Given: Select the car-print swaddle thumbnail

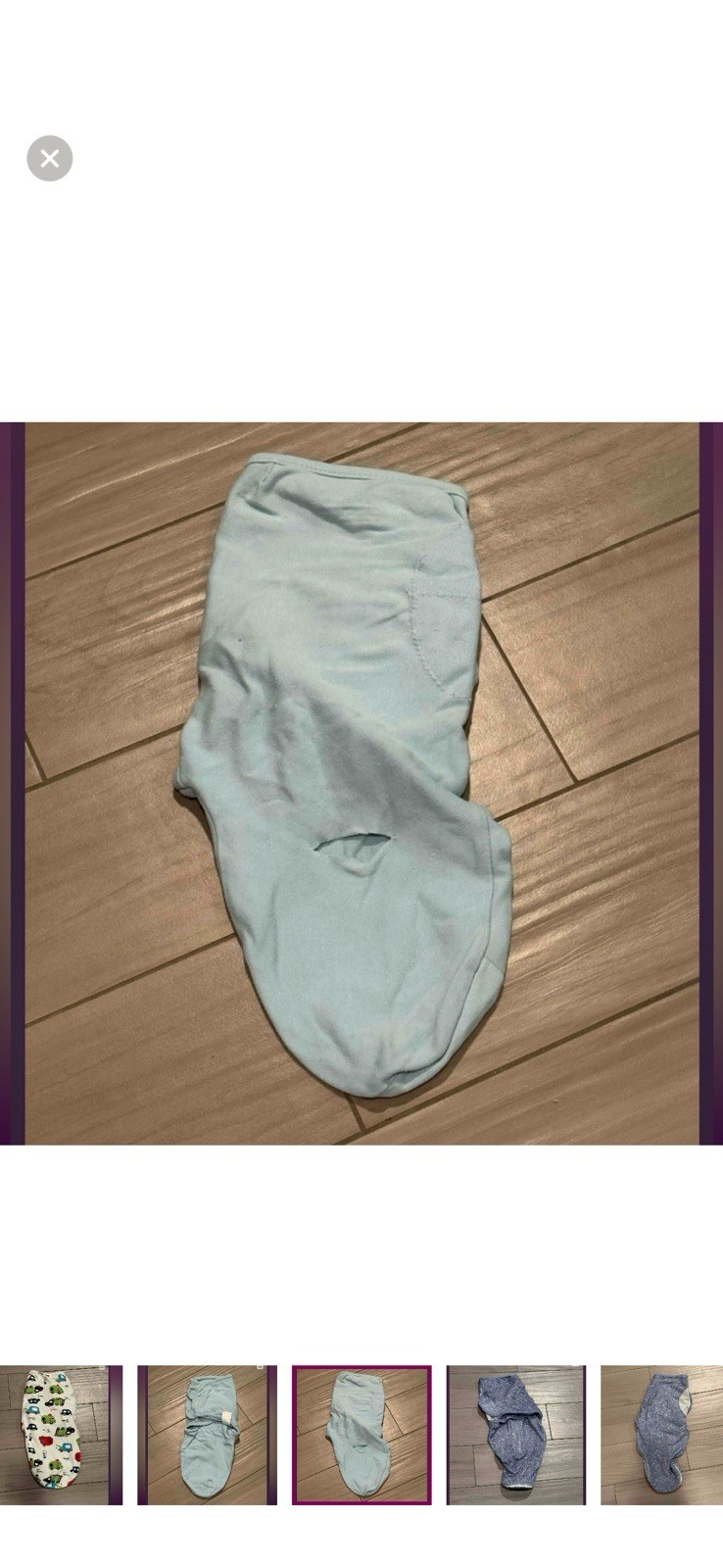Looking at the screenshot, I should click(x=59, y=1434).
